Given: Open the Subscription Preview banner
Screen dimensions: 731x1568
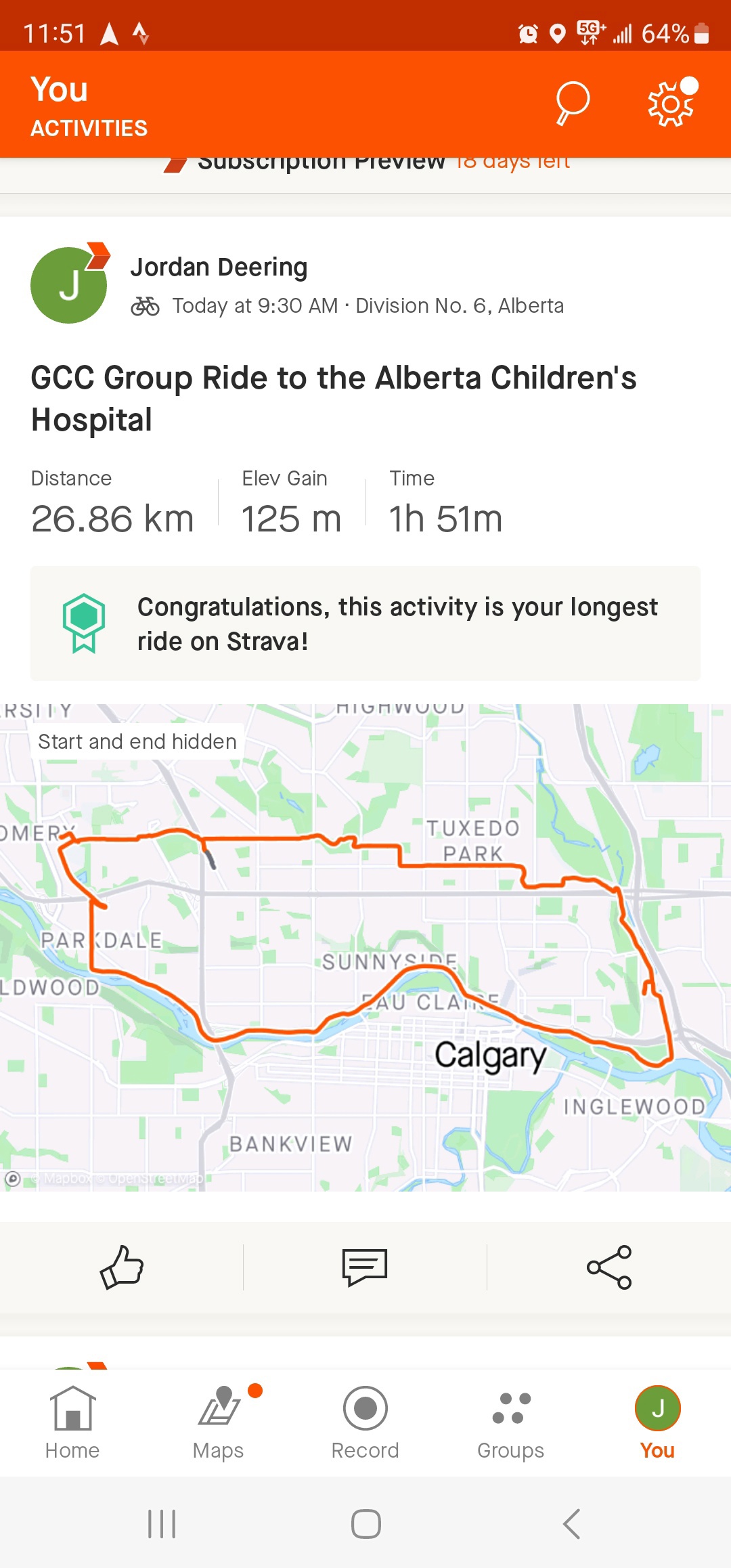Looking at the screenshot, I should 365,164.
